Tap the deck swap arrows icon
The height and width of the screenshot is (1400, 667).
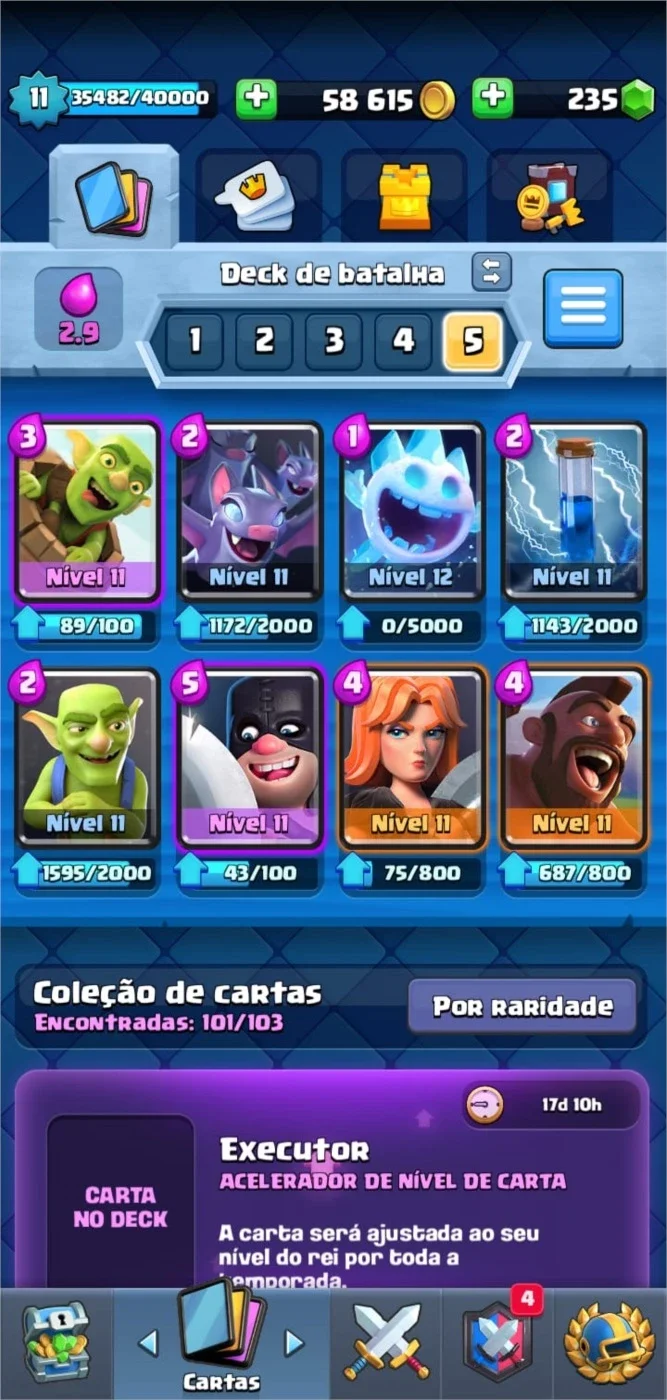[x=491, y=272]
